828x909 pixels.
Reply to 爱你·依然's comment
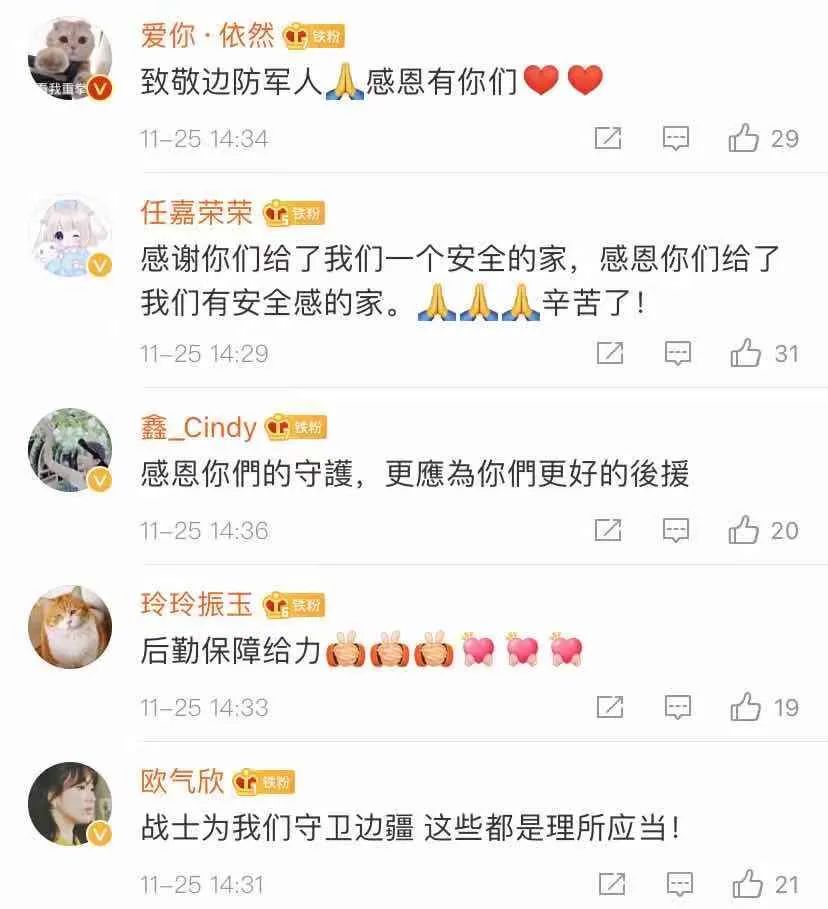coord(677,138)
